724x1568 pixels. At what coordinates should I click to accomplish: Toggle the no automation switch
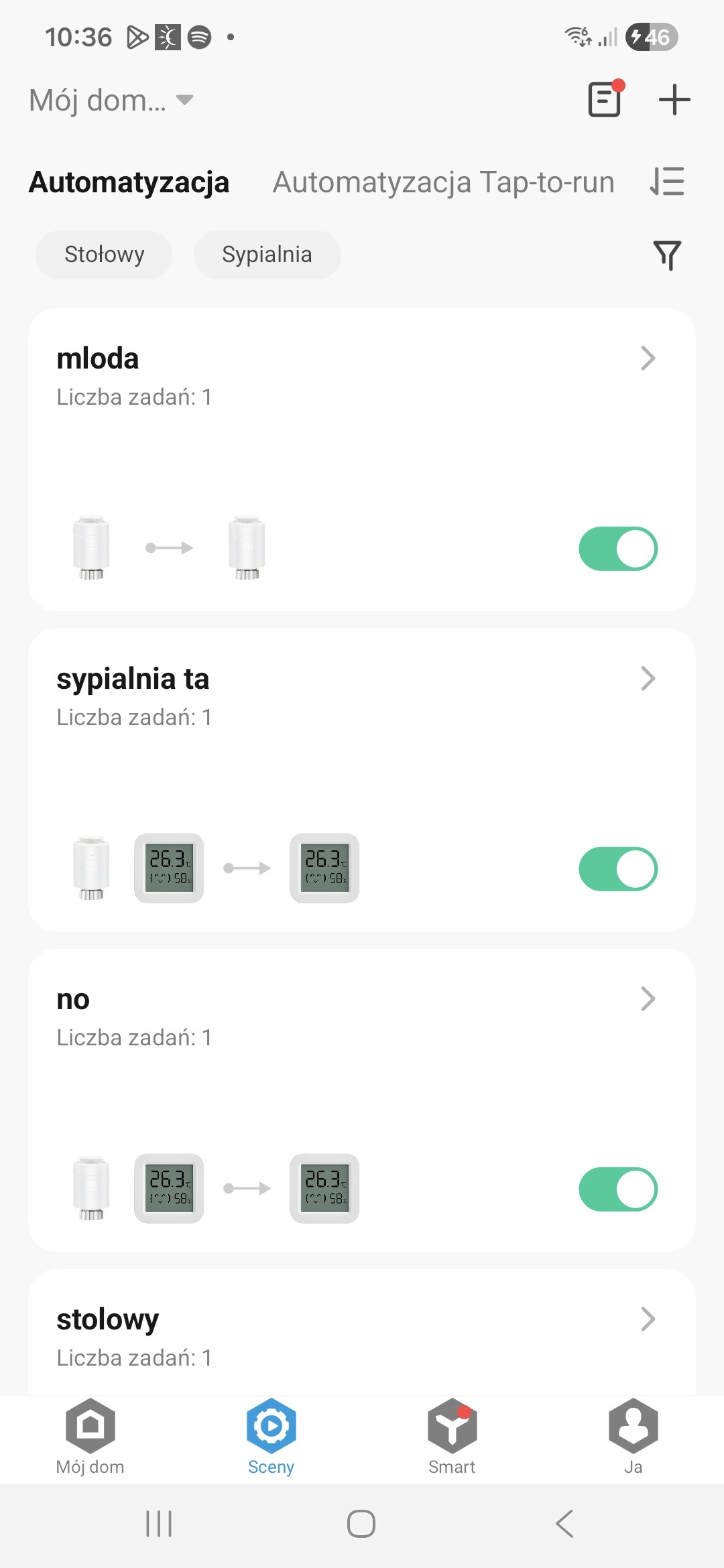coord(617,1189)
